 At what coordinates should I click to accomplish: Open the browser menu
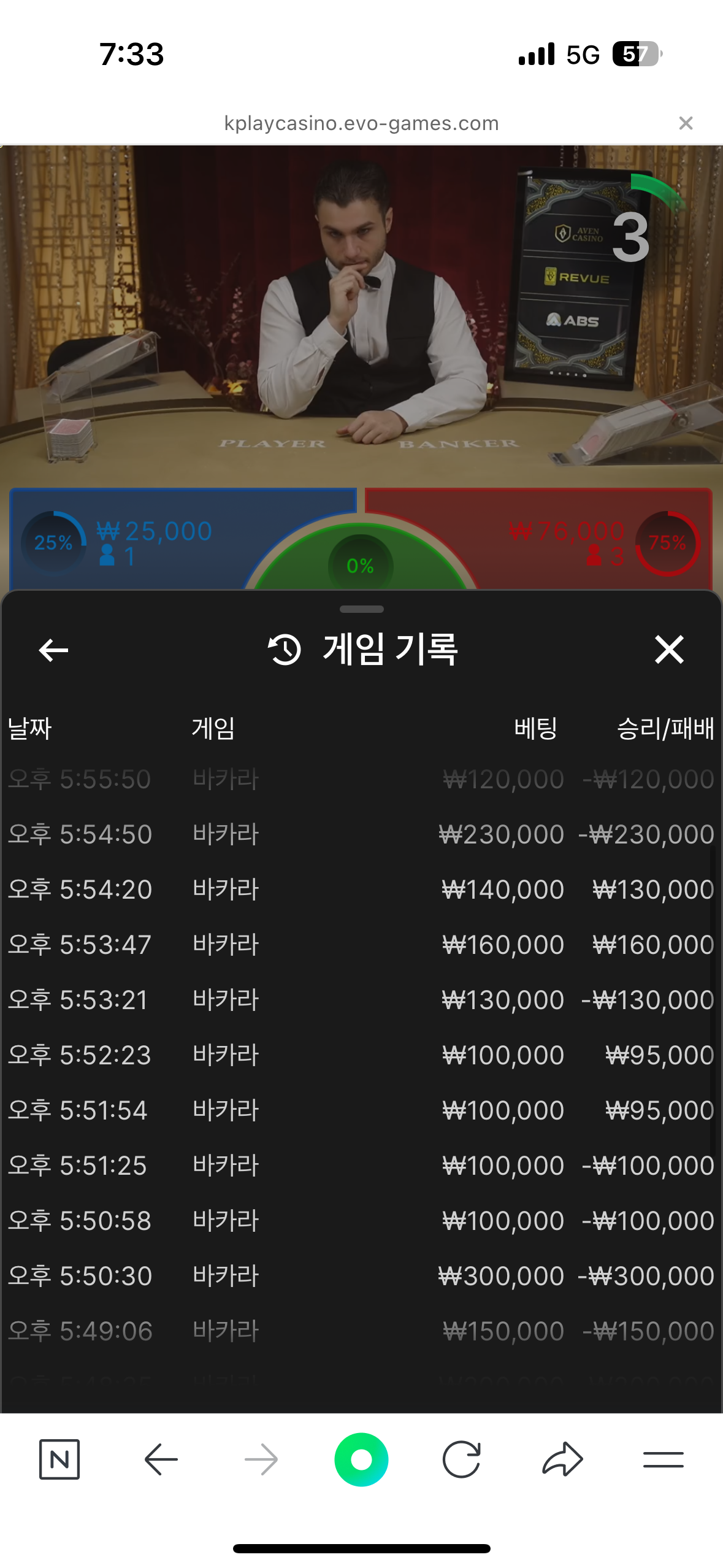[663, 1459]
